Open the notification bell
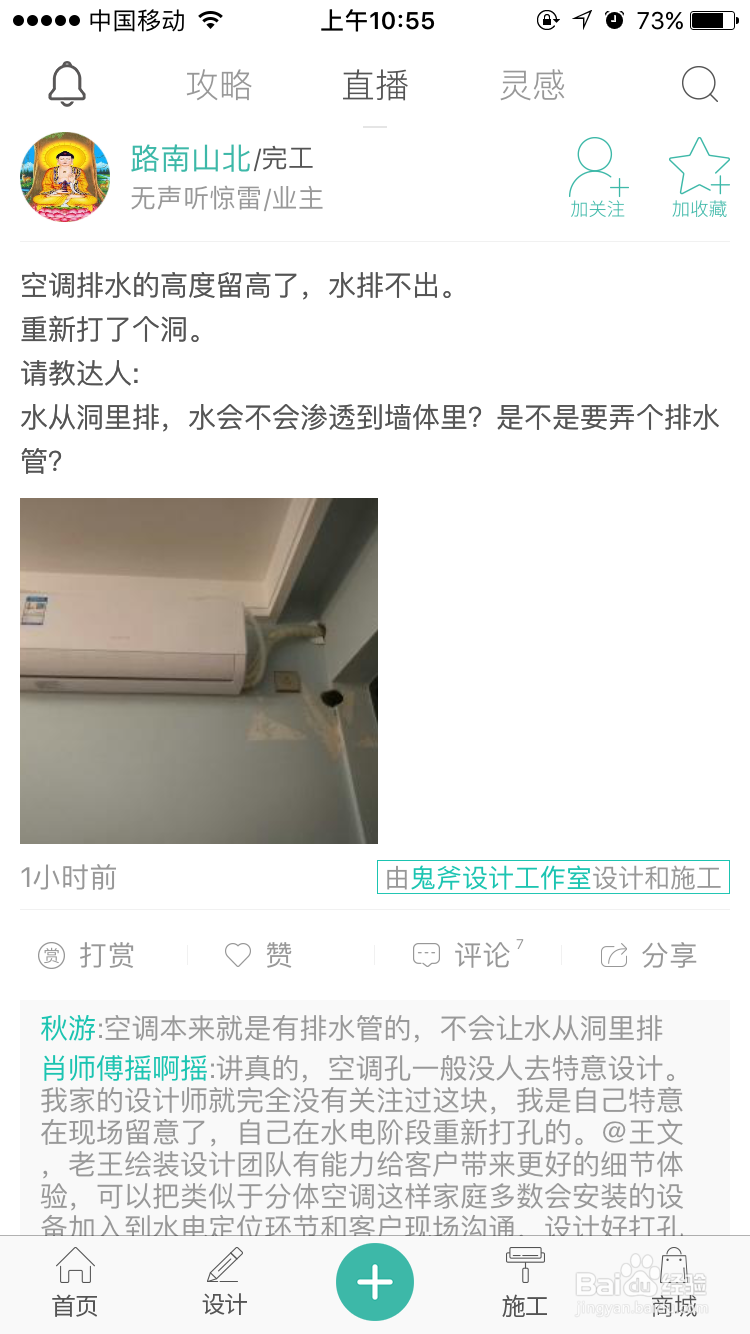The height and width of the screenshot is (1334, 750). click(65, 85)
